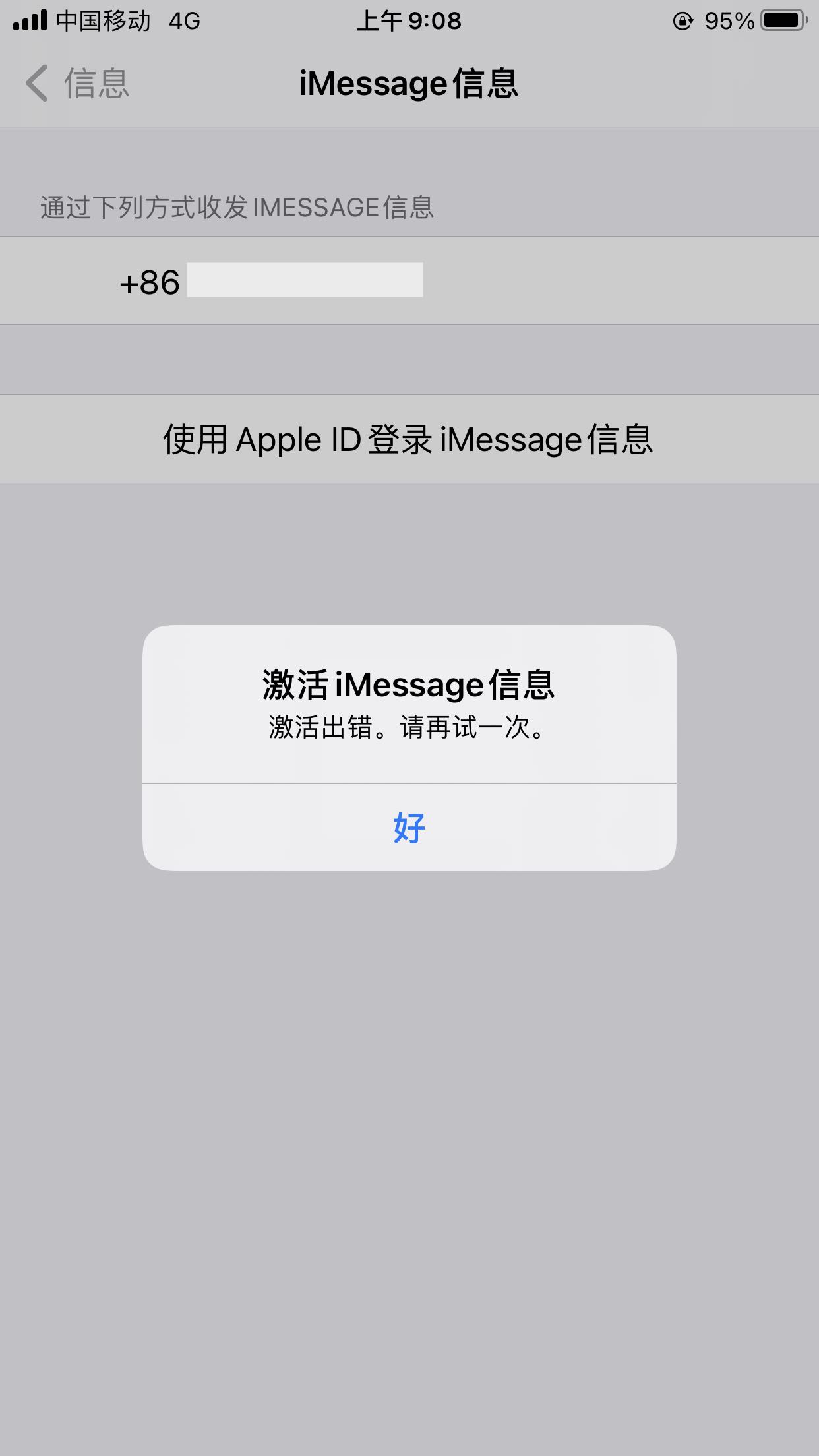Dismiss the activation error with 好

[x=409, y=828]
